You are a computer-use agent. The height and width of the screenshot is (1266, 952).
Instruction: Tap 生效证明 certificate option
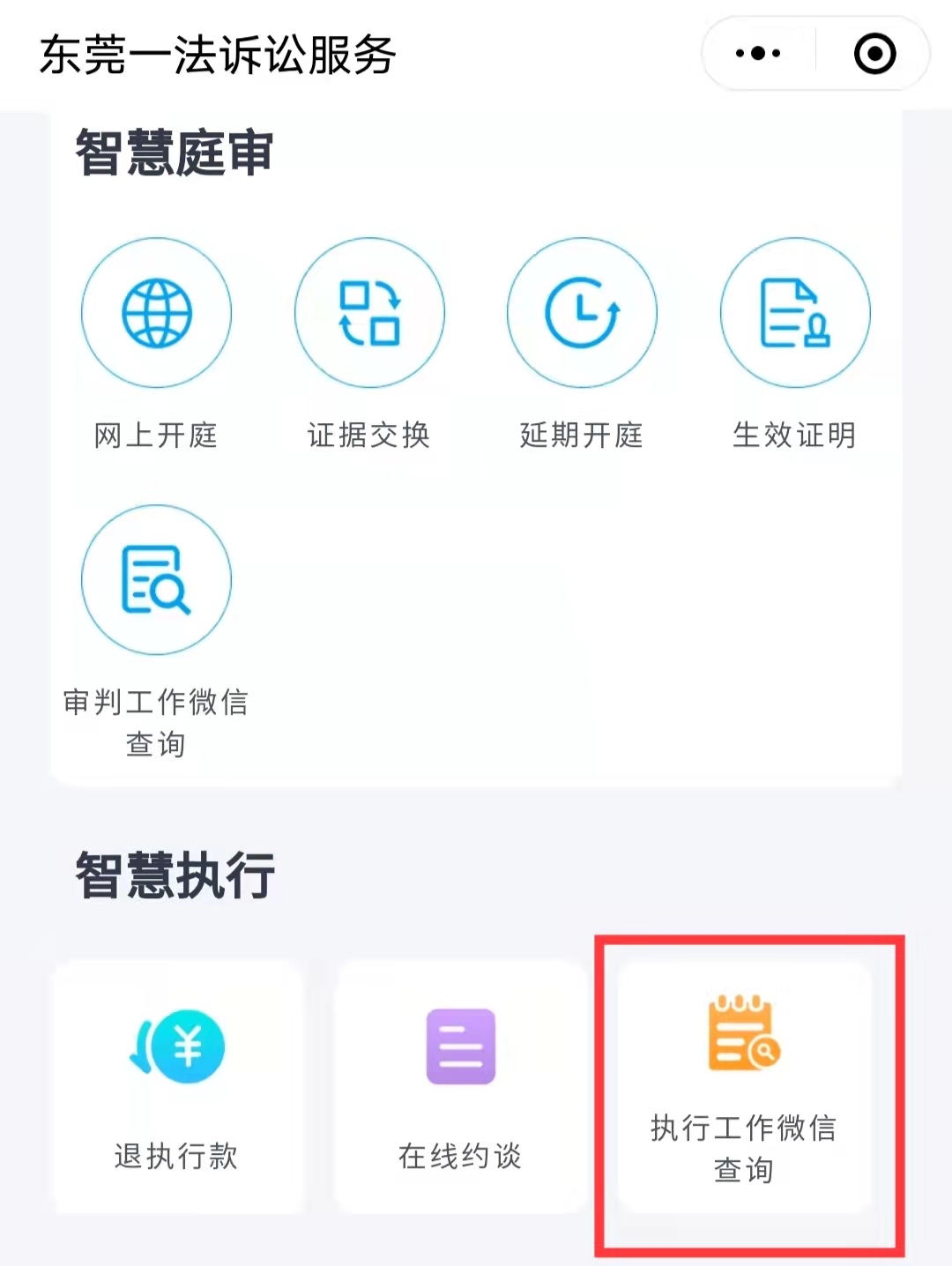click(795, 313)
